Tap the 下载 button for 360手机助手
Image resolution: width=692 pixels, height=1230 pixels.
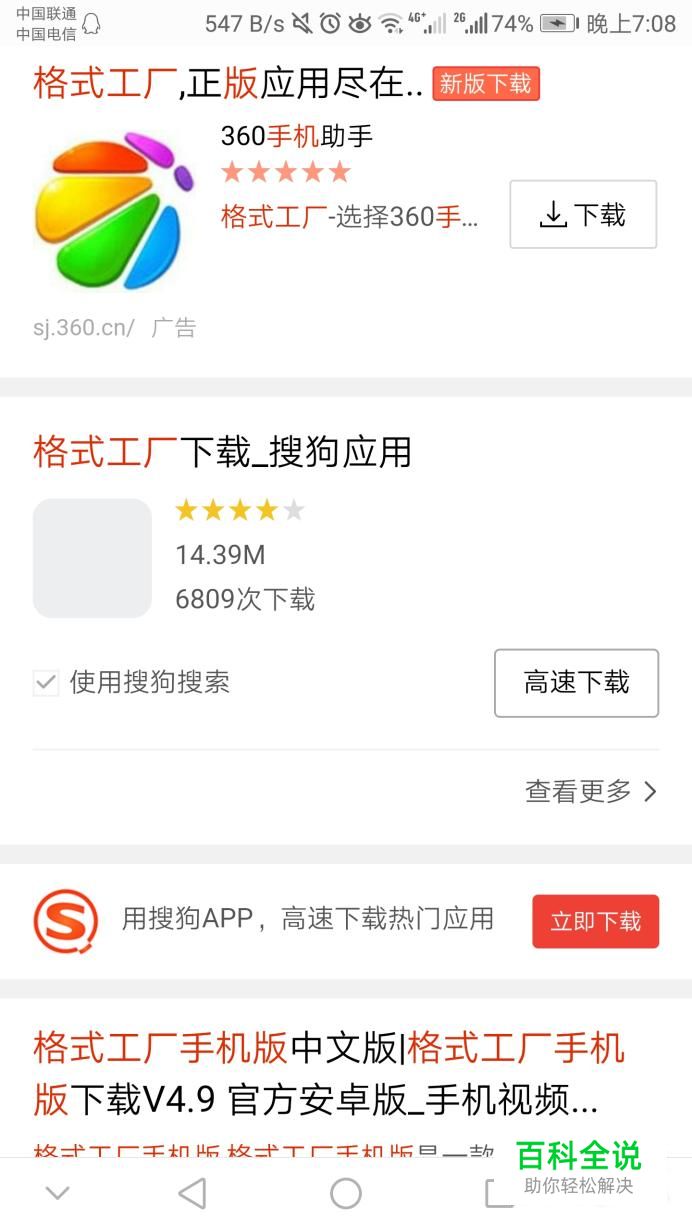(x=583, y=214)
